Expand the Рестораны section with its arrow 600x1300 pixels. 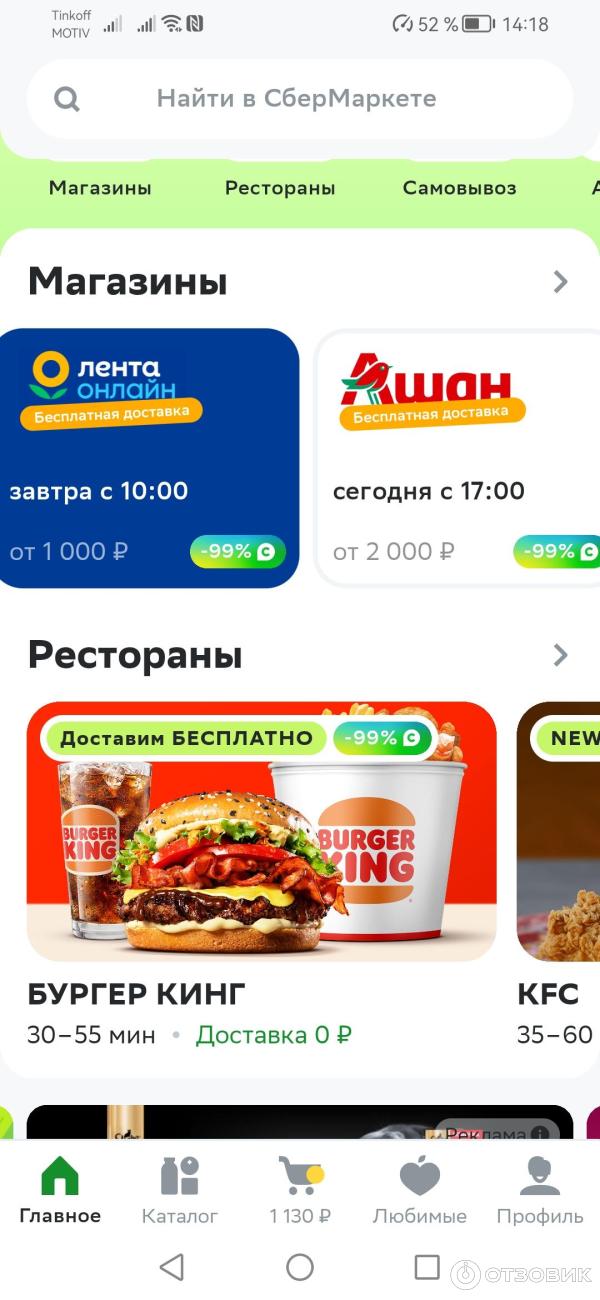tap(560, 655)
